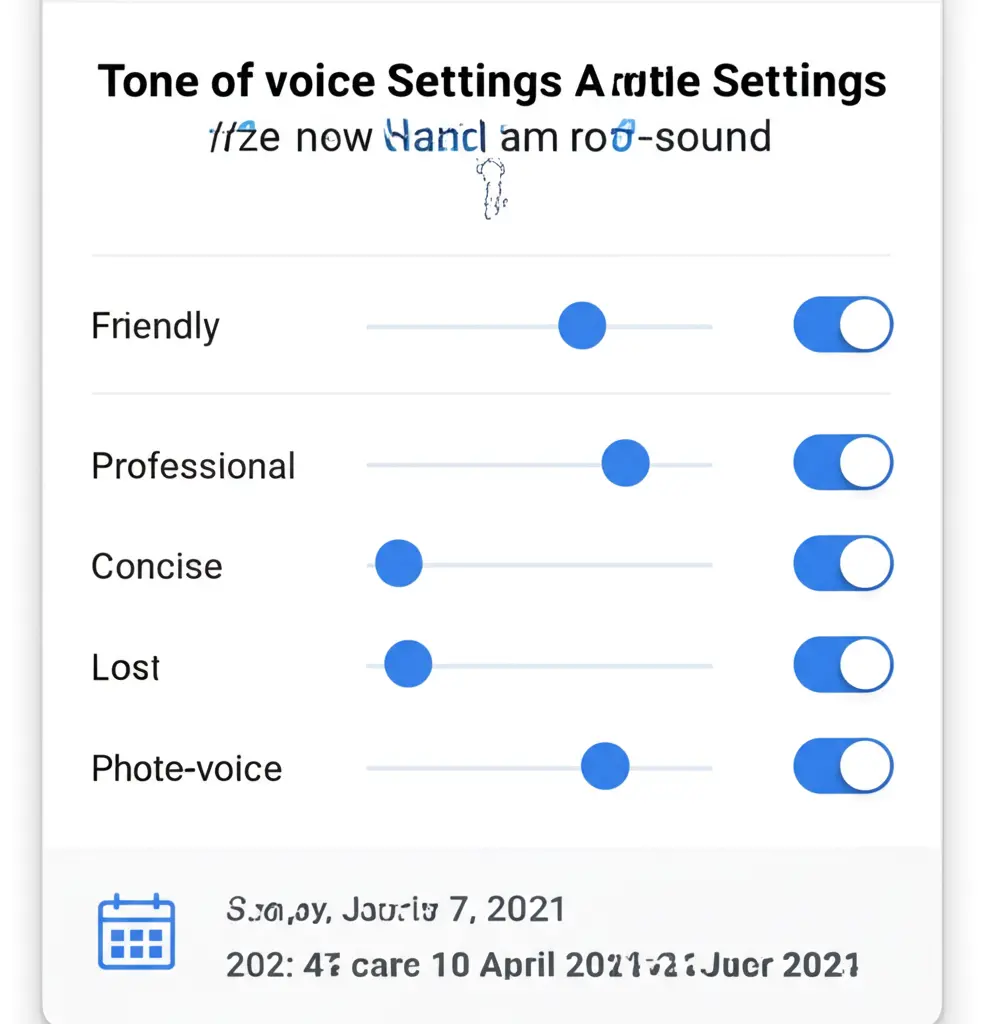Screen dimensions: 984x1024
Task: Turn off the Concise switch
Action: [842, 564]
